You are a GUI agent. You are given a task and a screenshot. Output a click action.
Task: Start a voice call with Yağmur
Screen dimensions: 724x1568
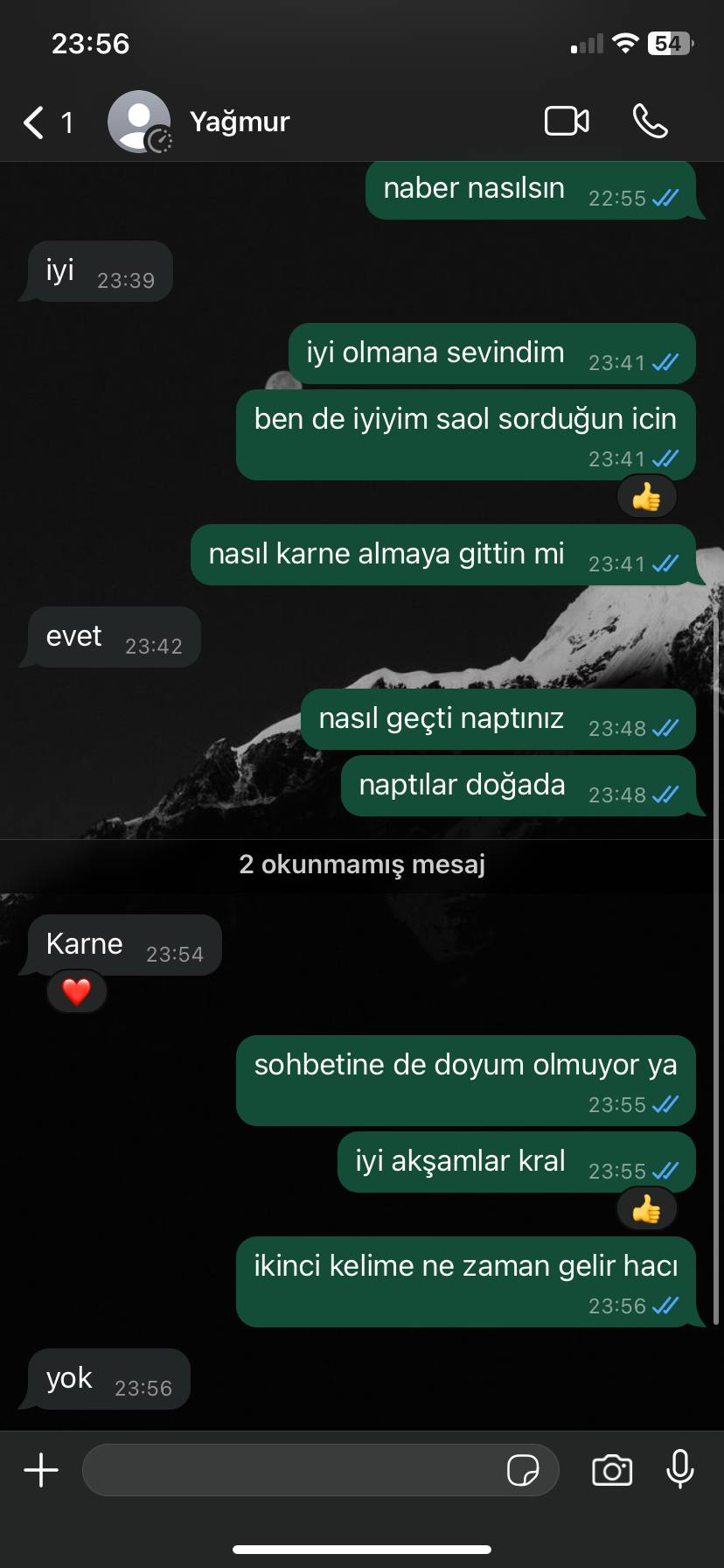click(x=650, y=122)
